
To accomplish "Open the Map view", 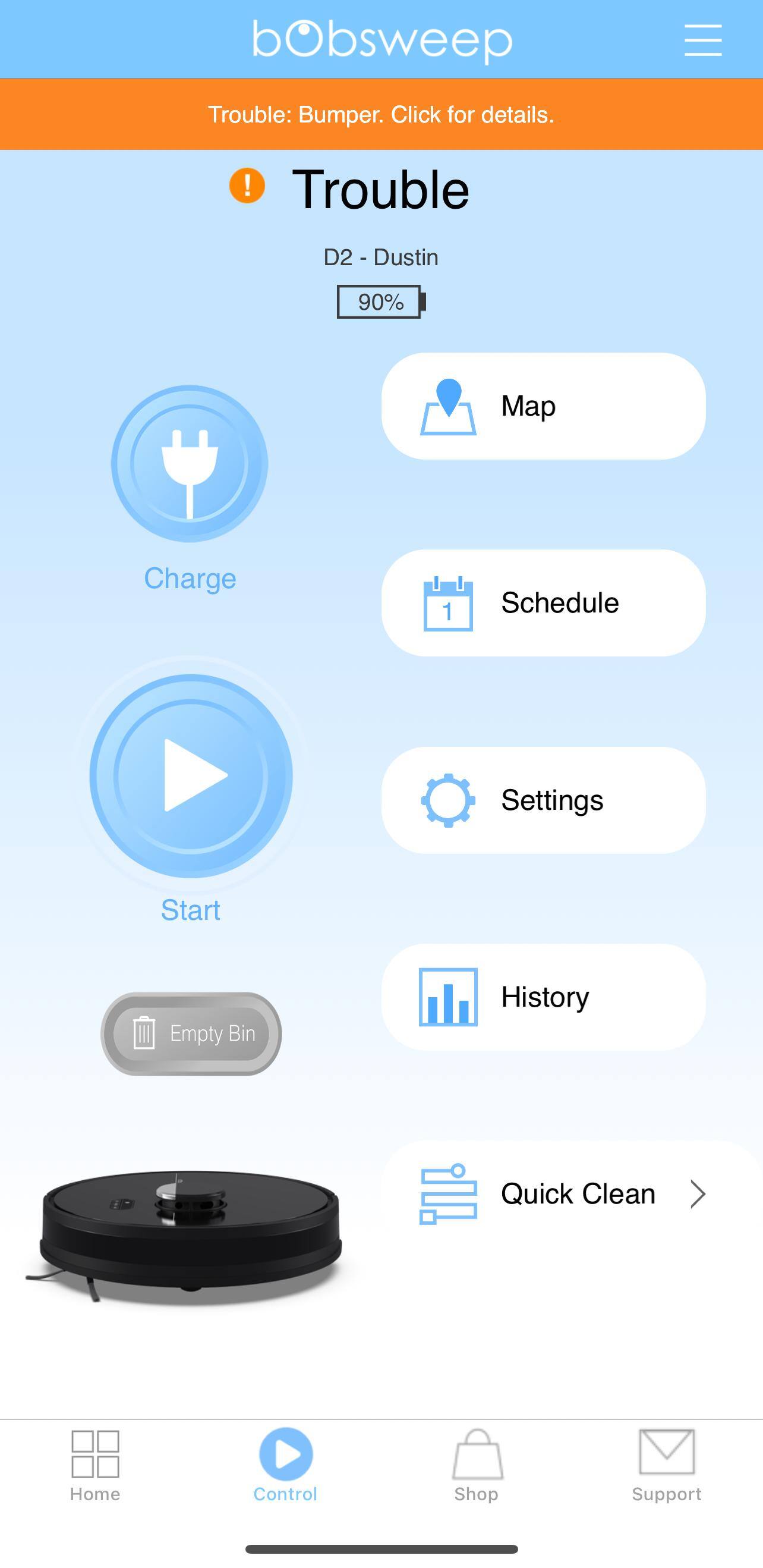I will coord(543,406).
